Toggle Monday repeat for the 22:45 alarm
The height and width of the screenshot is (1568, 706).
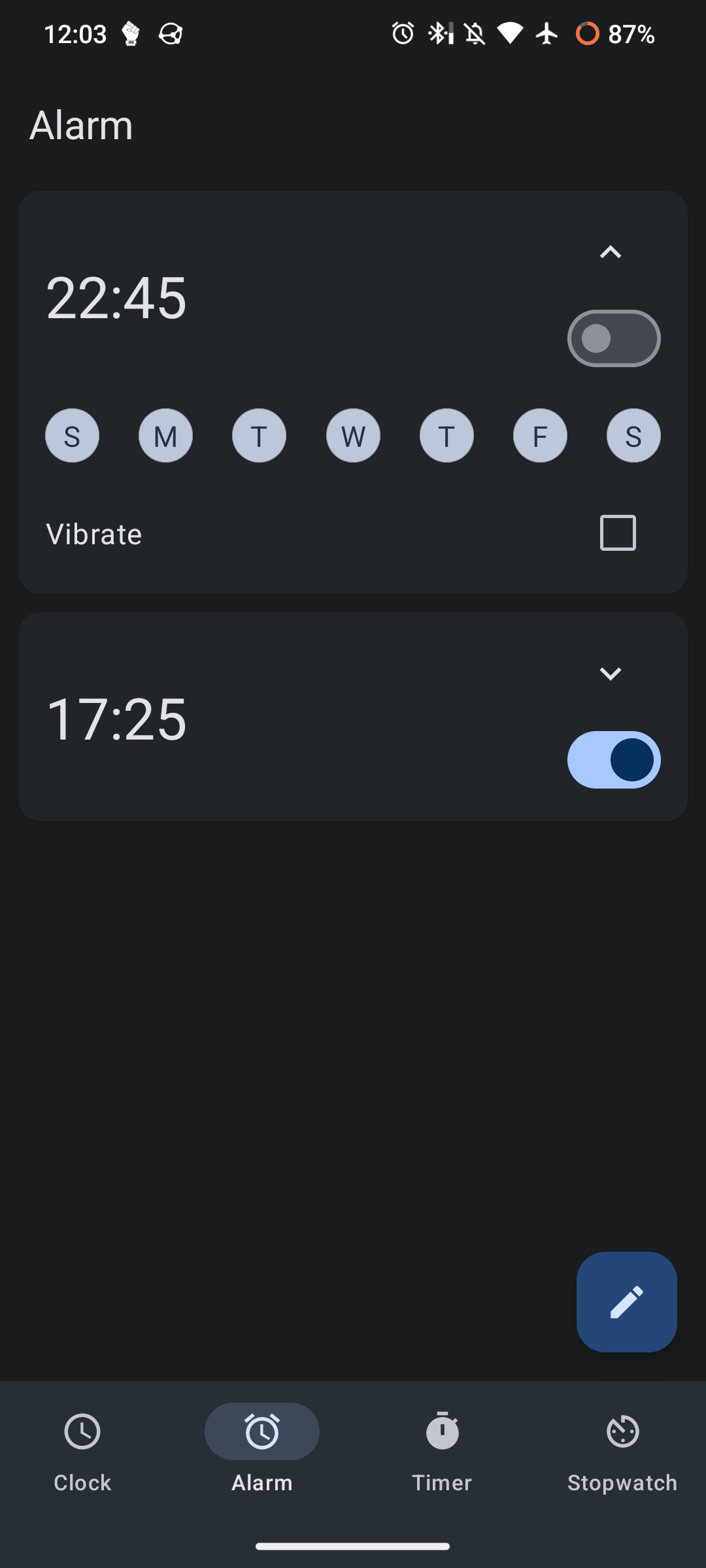pos(165,436)
